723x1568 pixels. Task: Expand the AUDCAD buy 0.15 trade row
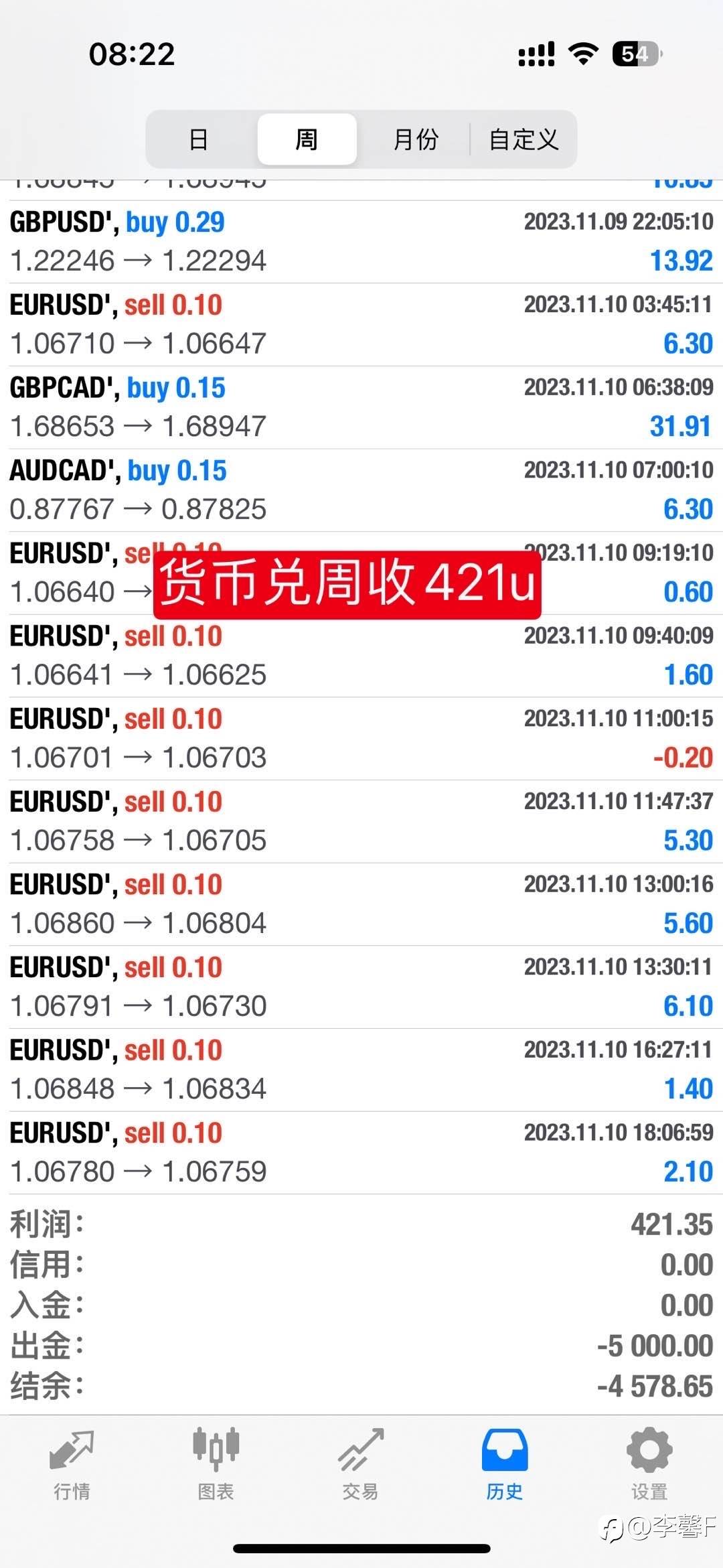361,490
